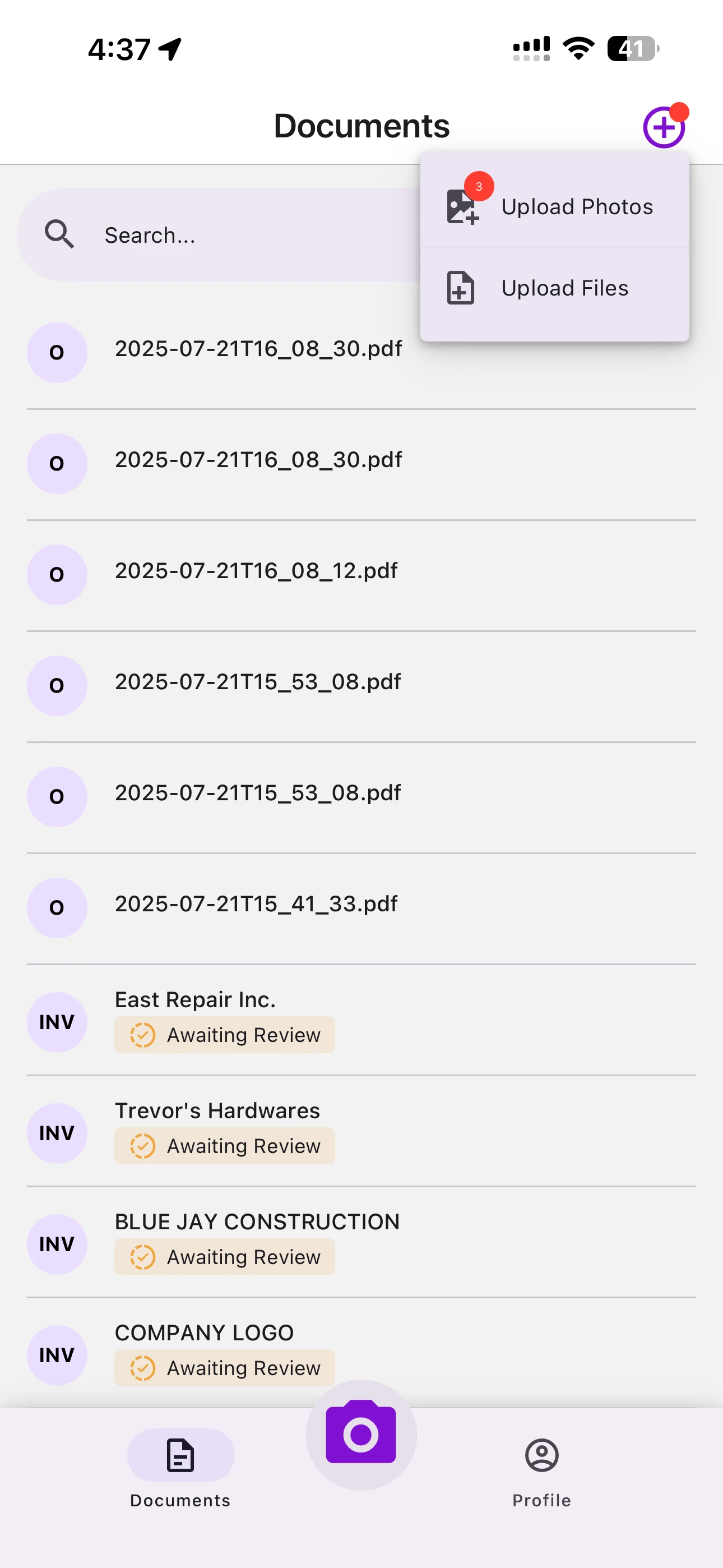Screen dimensions: 723x1568
Task: Switch to the Documents tab
Action: (x=180, y=1467)
